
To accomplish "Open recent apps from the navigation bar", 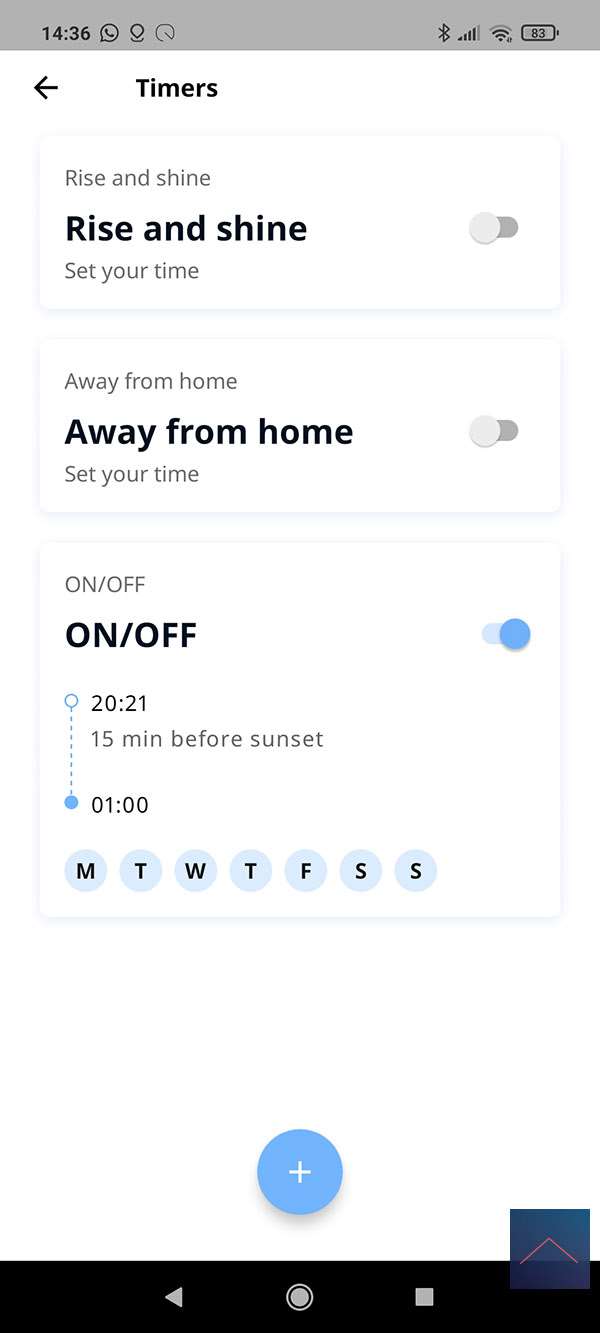I will click(x=424, y=1297).
